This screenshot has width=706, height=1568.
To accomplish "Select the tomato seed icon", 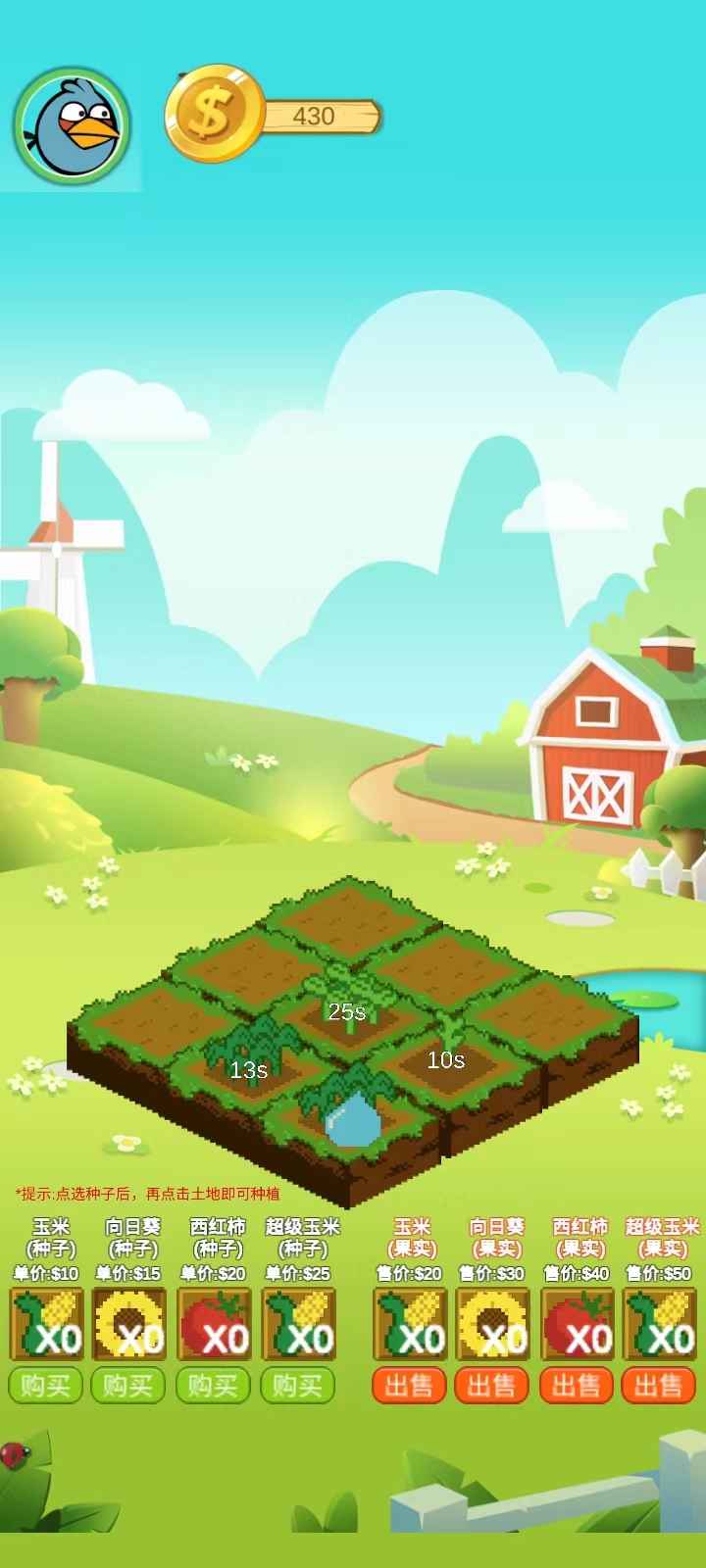I will coord(214,1324).
